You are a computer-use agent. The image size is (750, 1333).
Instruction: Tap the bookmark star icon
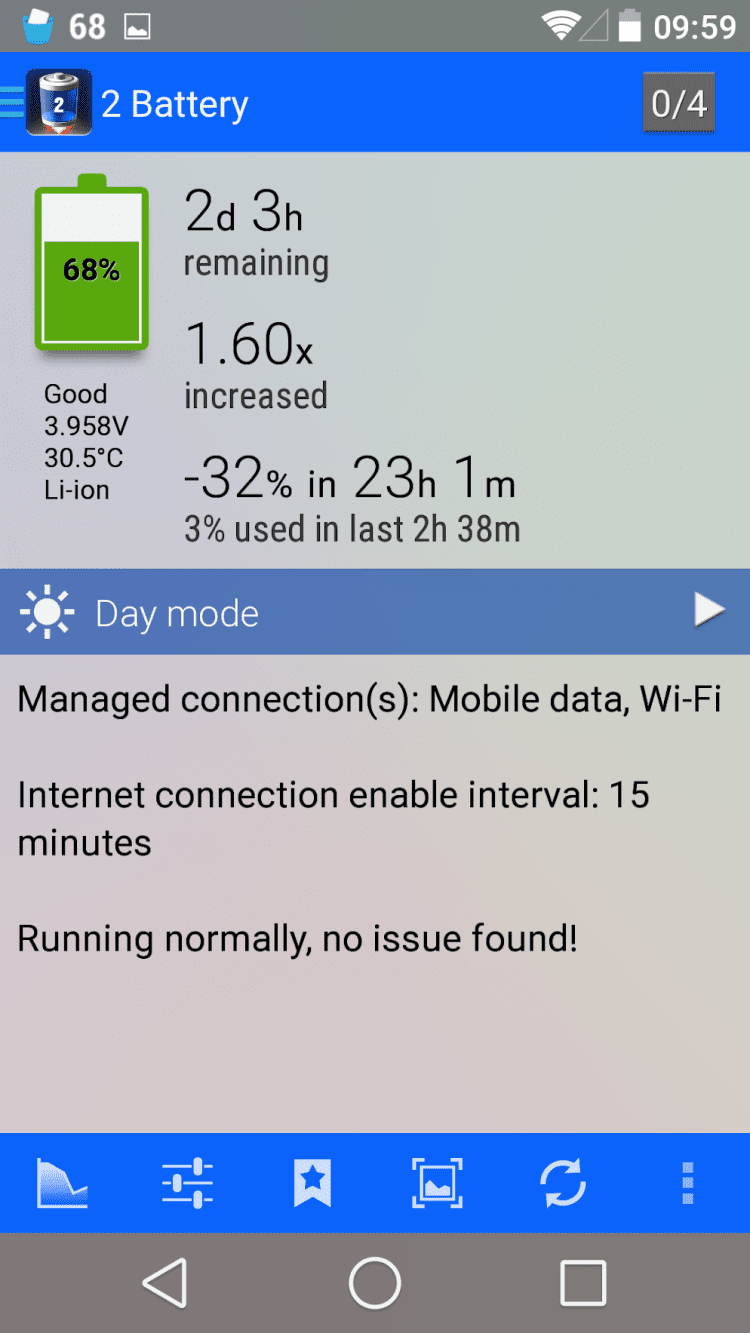click(312, 1183)
